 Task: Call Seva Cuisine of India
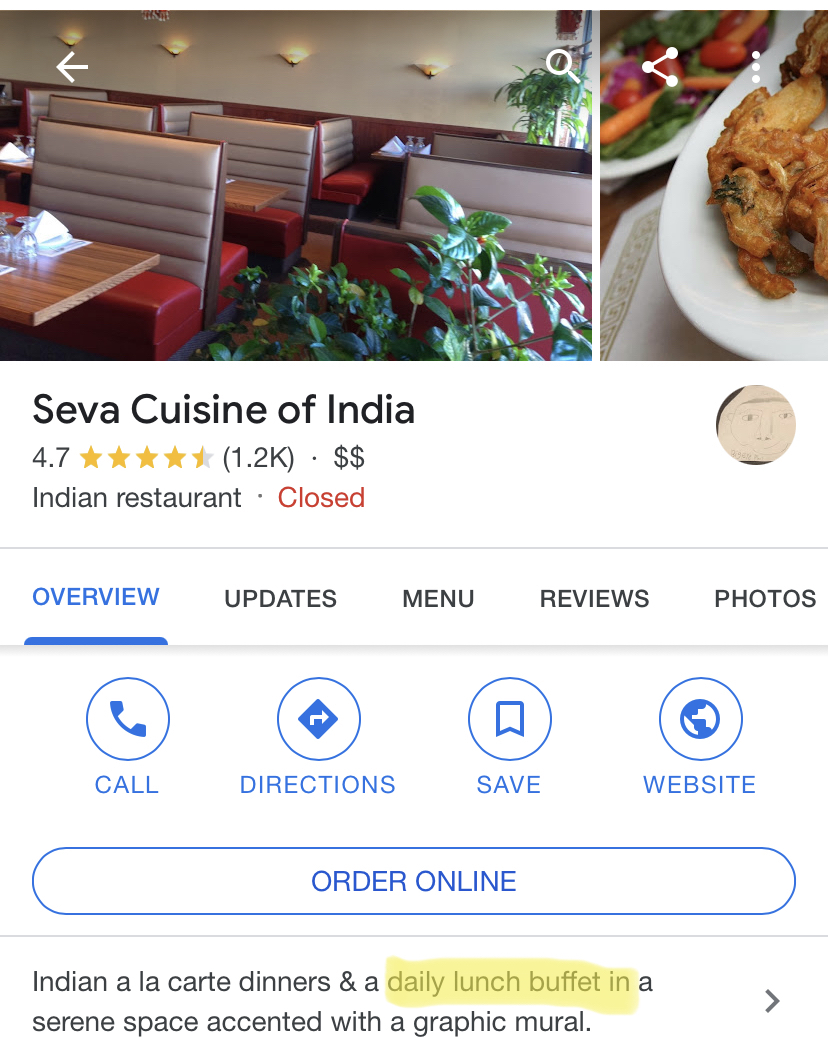click(127, 719)
